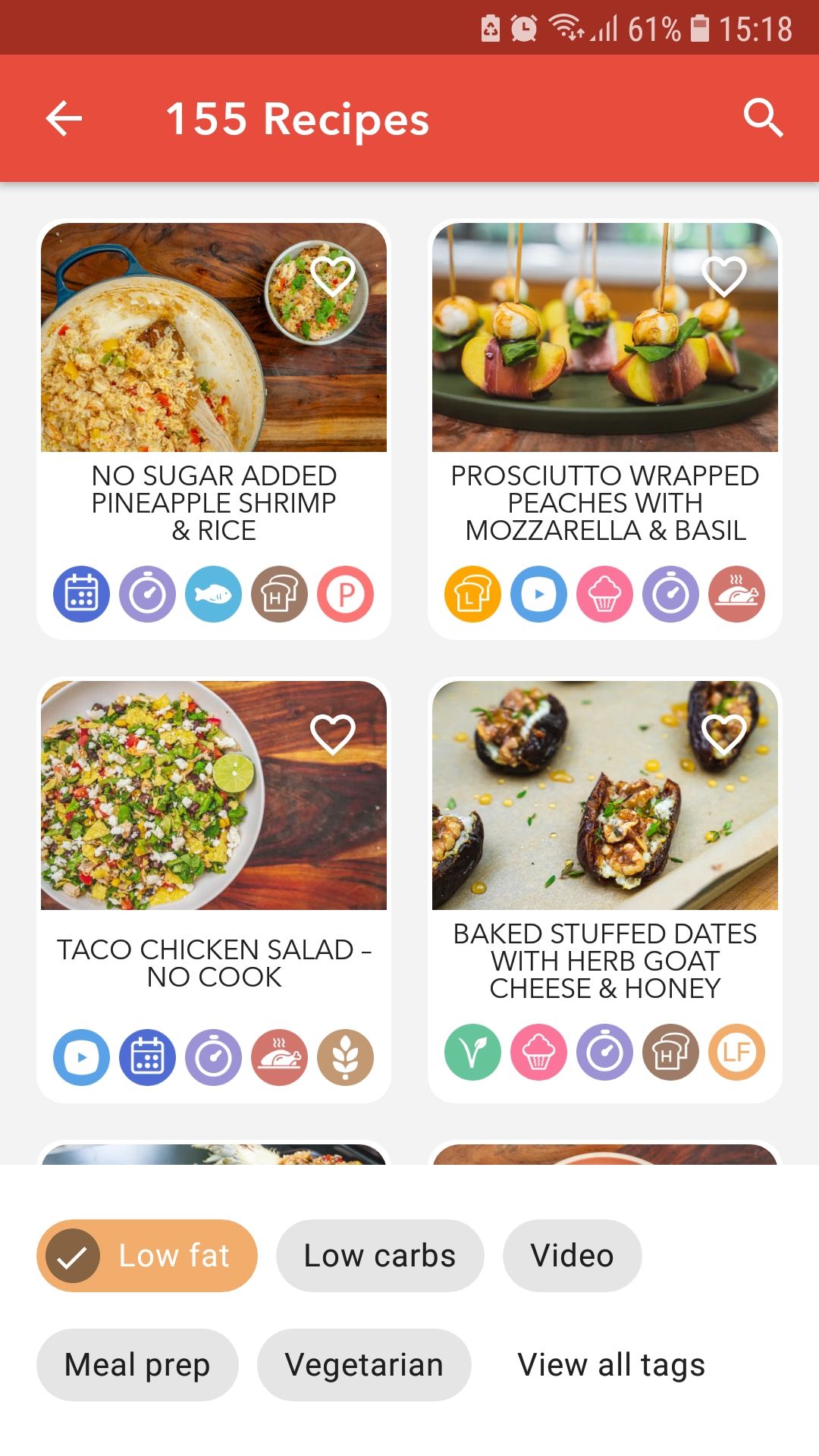819x1456 pixels.
Task: Tap the LF low fat badge on Baked Stuffed Dates
Action: [735, 1053]
